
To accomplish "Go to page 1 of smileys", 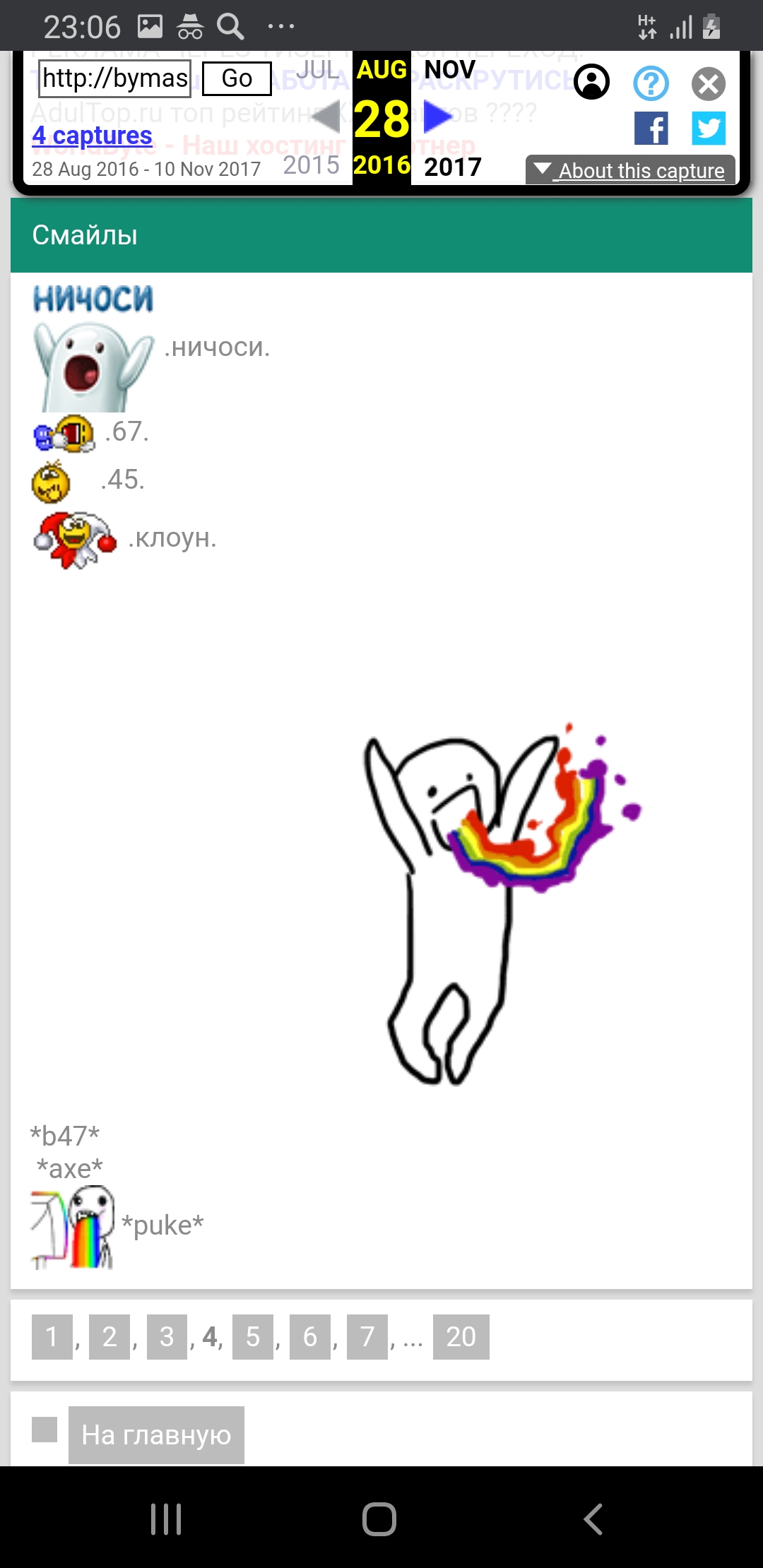I will 52,1336.
